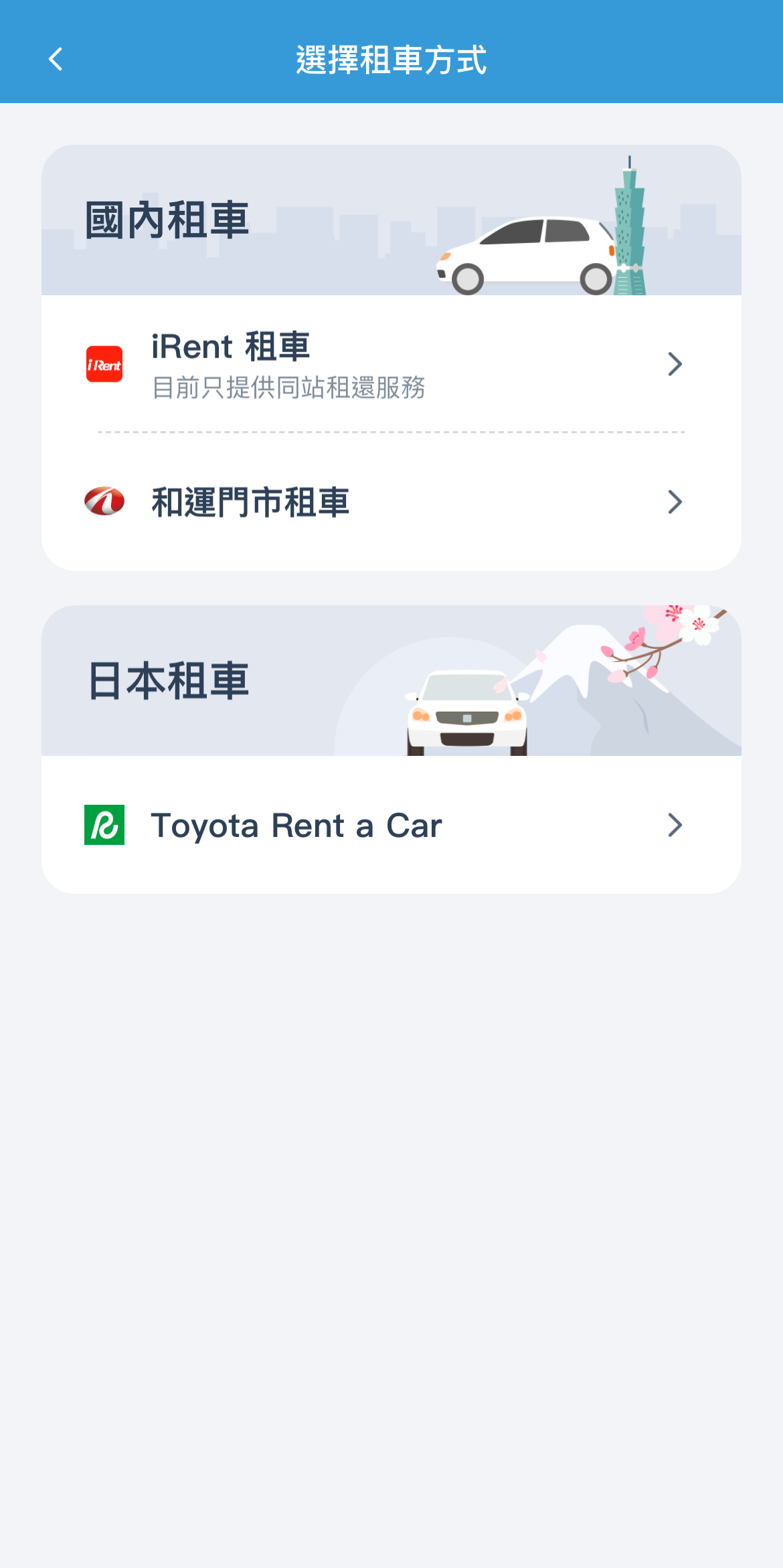Open the Toyota Rent a Car service
This screenshot has width=783, height=1568.
point(296,825)
